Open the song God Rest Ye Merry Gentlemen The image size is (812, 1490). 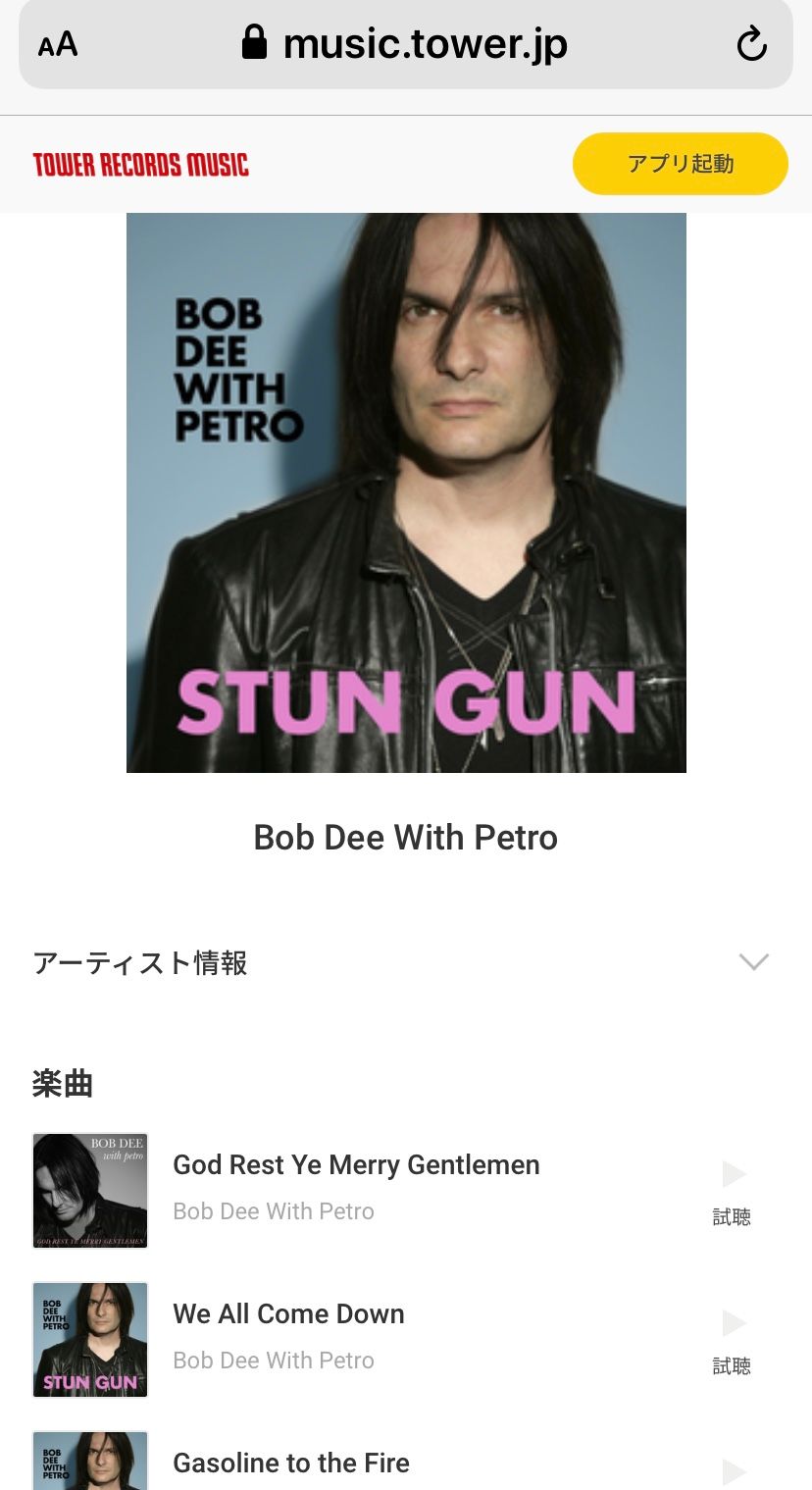356,1165
